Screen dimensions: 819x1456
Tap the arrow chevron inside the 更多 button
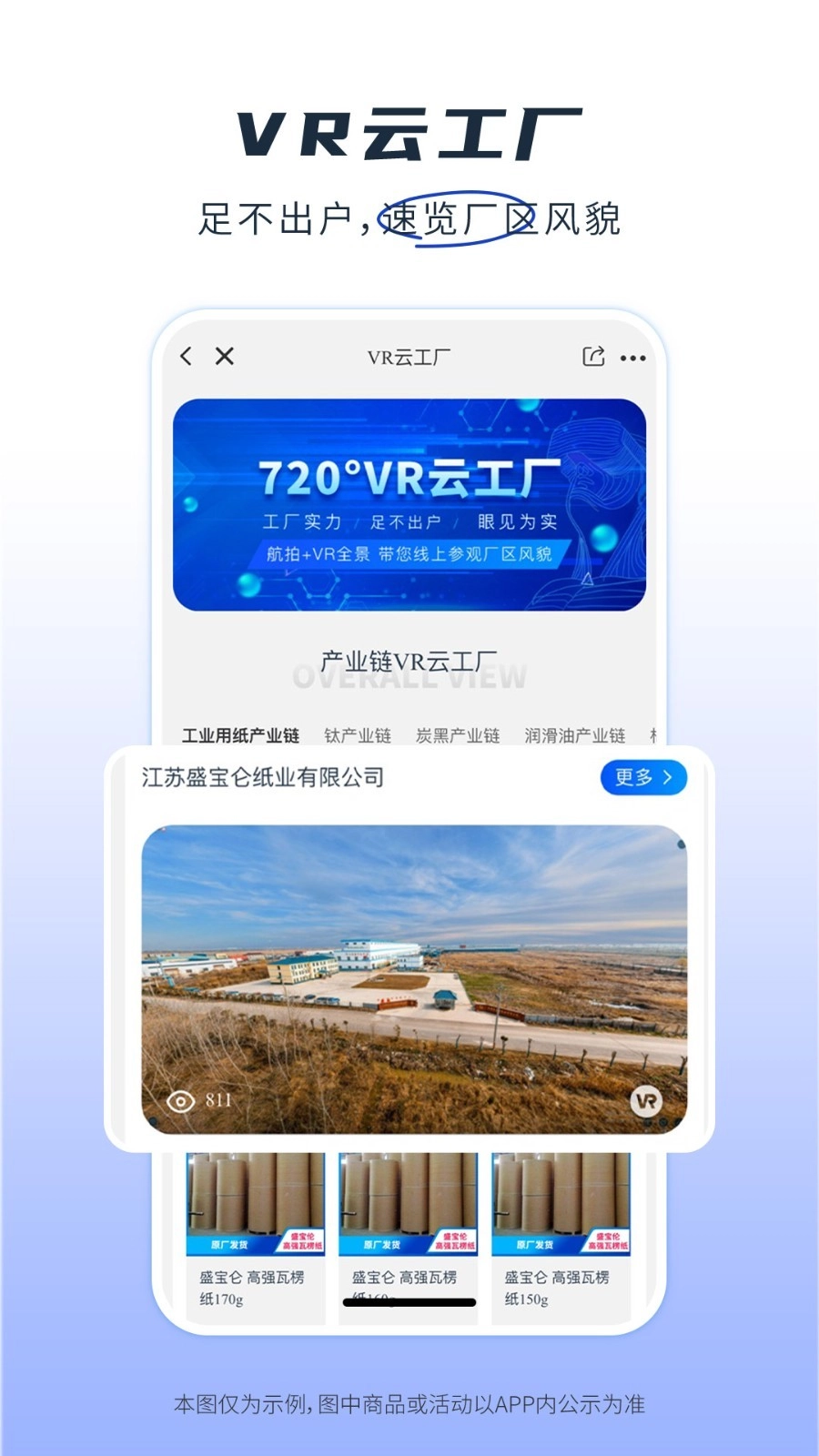point(670,778)
